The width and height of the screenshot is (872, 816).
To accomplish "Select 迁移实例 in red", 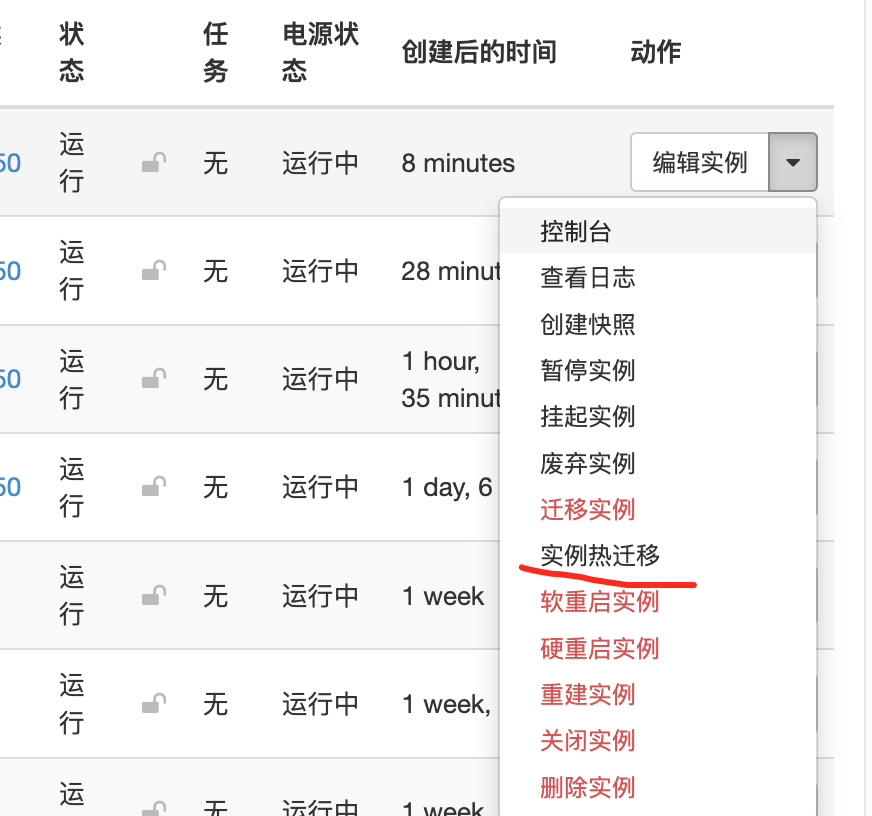I will coord(587,509).
